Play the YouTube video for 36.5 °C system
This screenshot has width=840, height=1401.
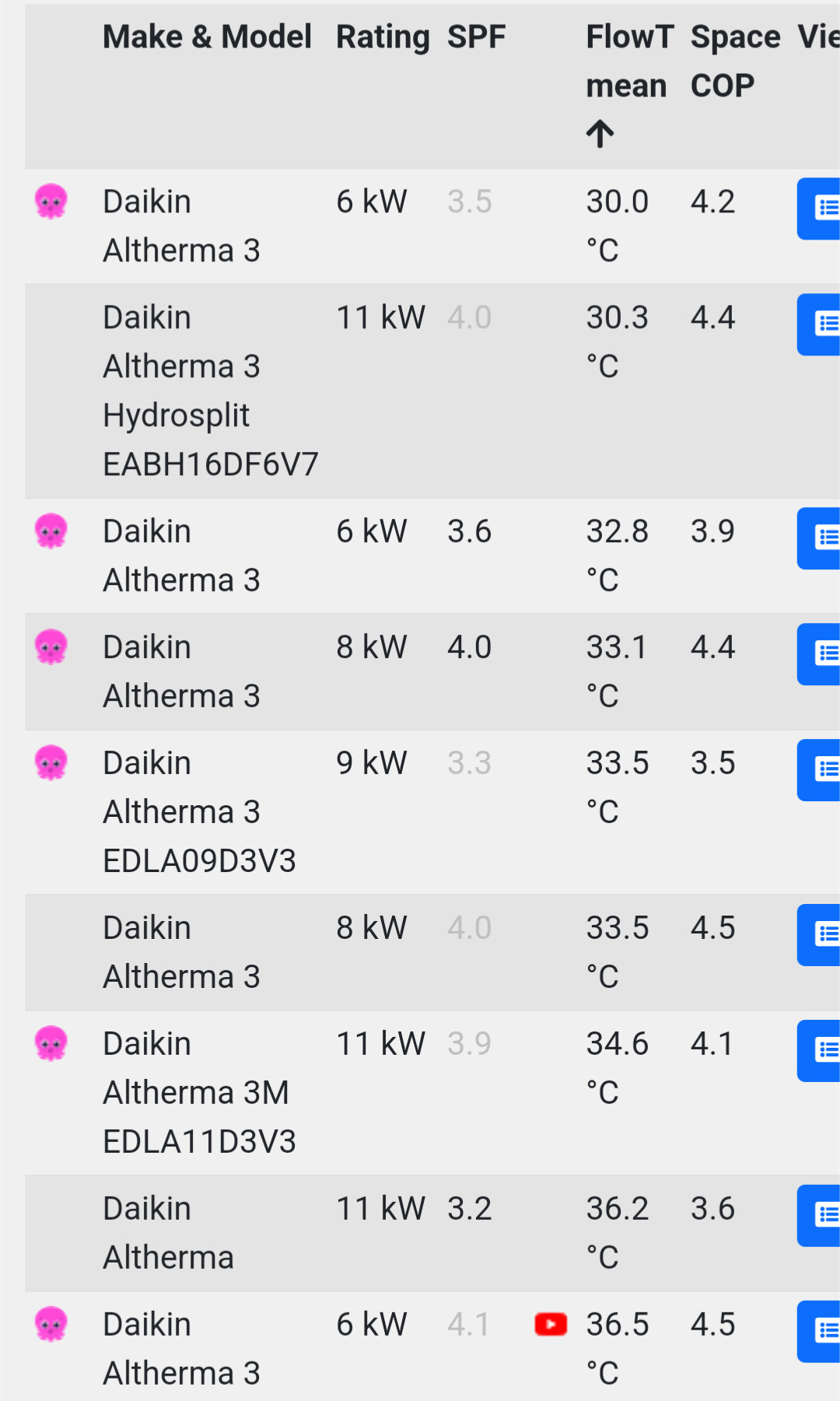pos(551,1324)
